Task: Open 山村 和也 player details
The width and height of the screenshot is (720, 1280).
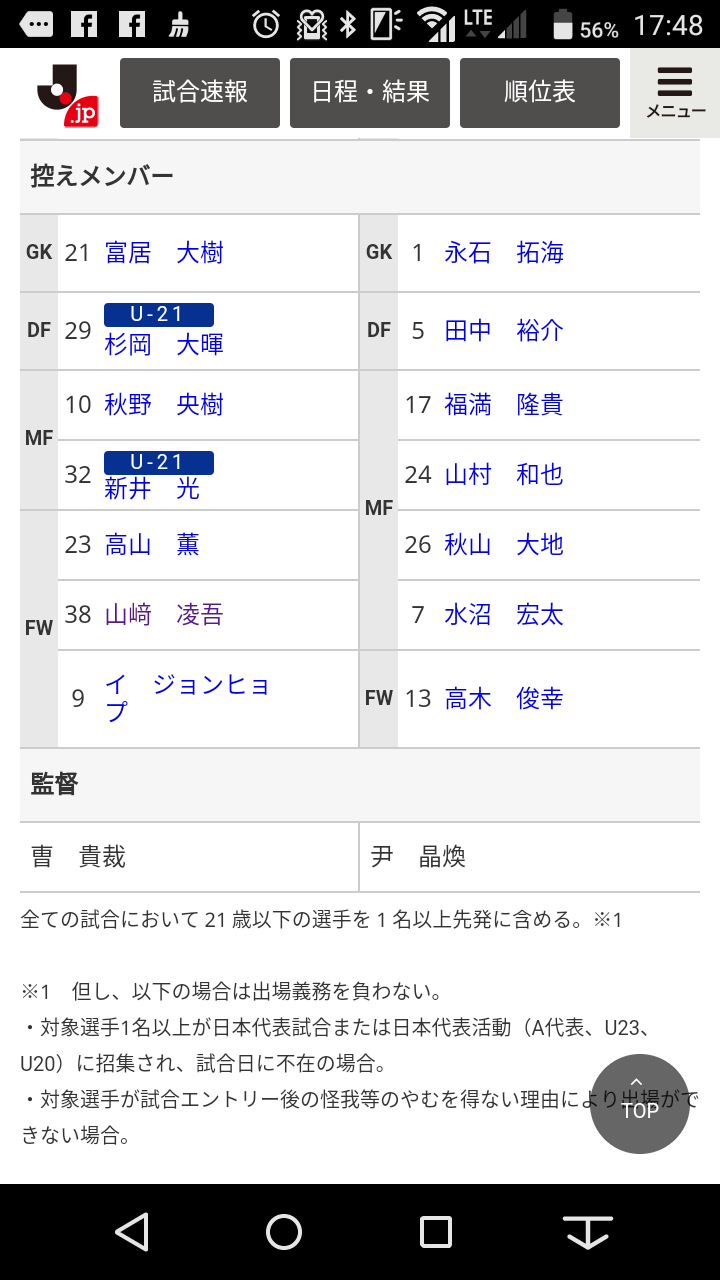Action: tap(504, 475)
